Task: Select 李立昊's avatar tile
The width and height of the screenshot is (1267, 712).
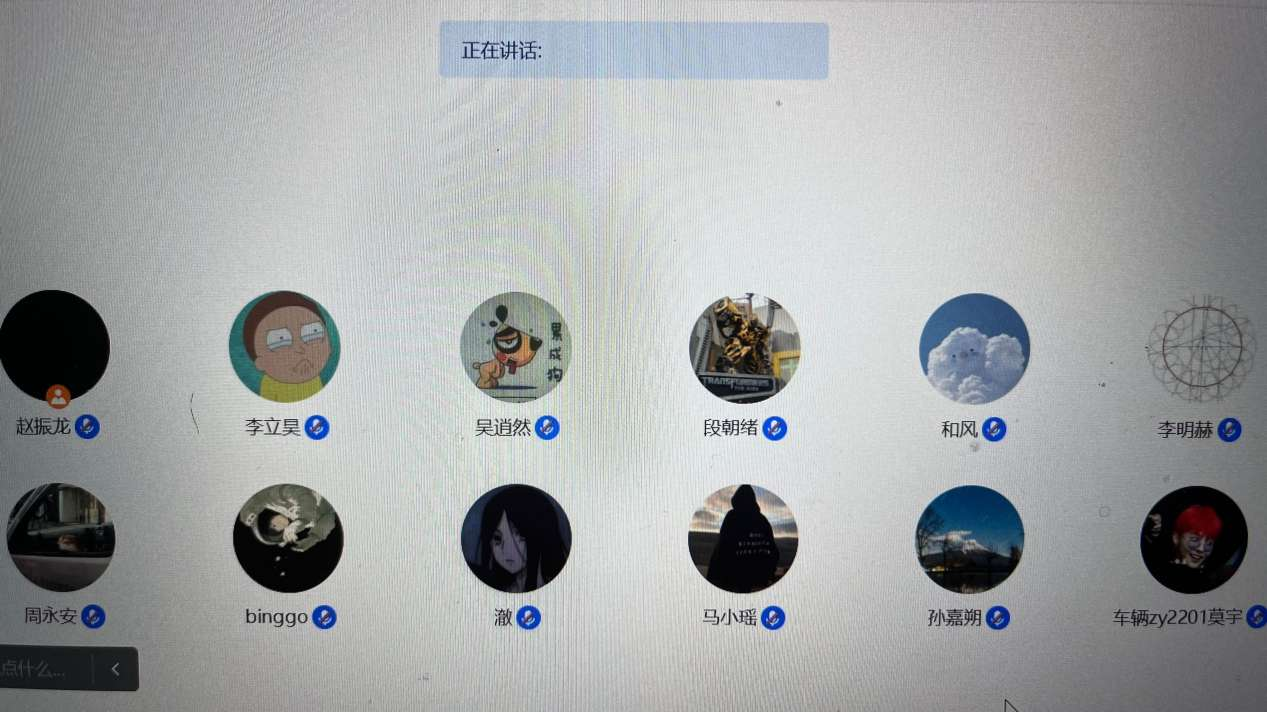Action: 285,346
